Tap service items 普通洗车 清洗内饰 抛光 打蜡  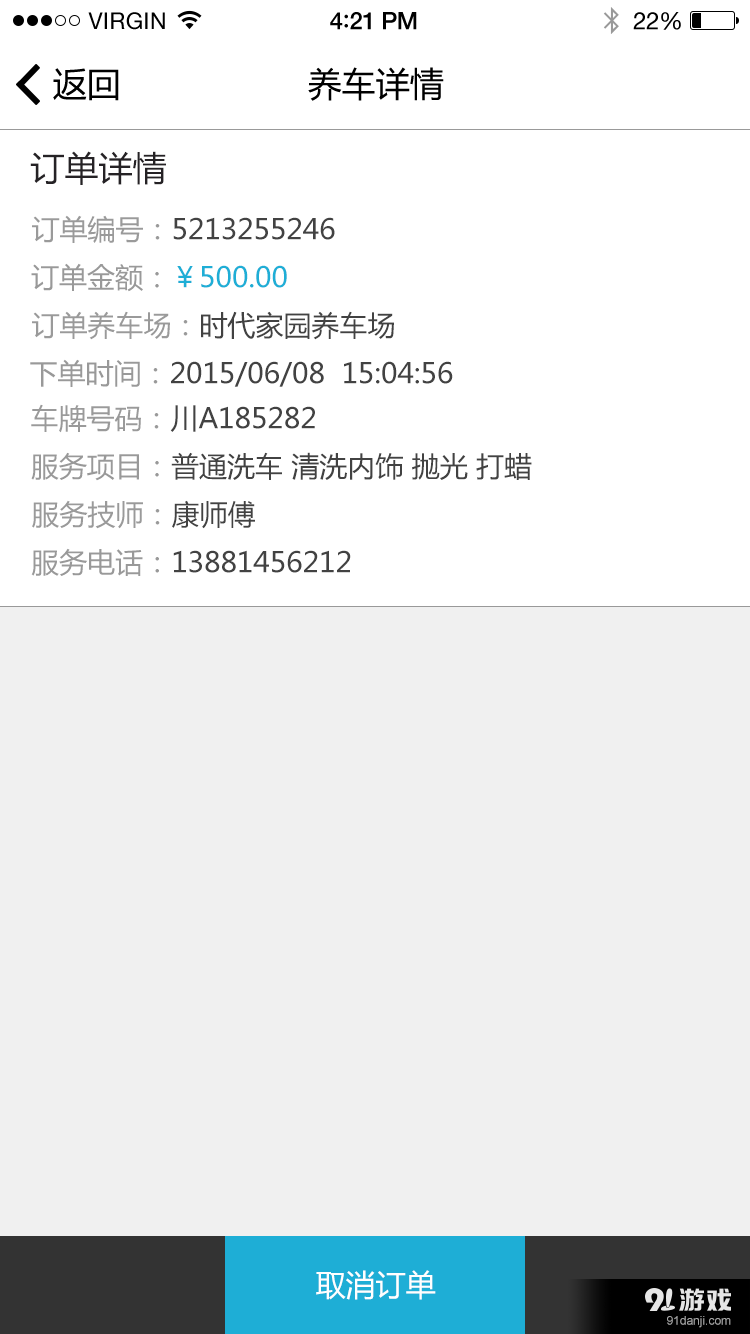point(351,466)
